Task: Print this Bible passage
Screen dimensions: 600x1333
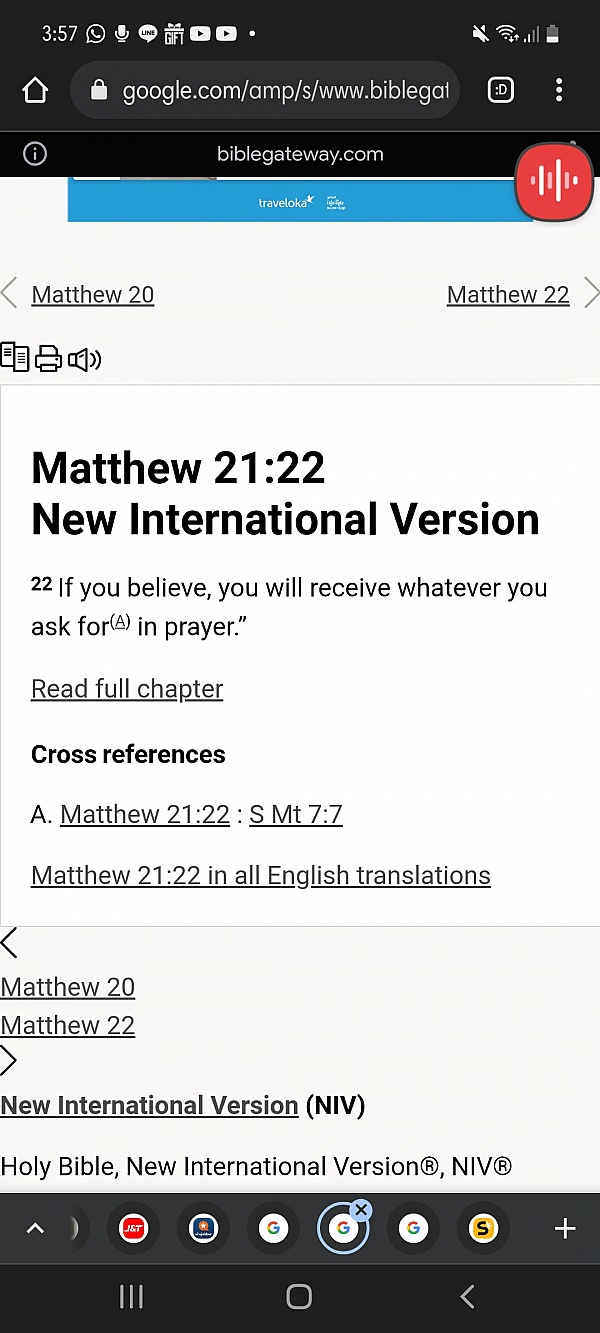Action: click(x=48, y=358)
